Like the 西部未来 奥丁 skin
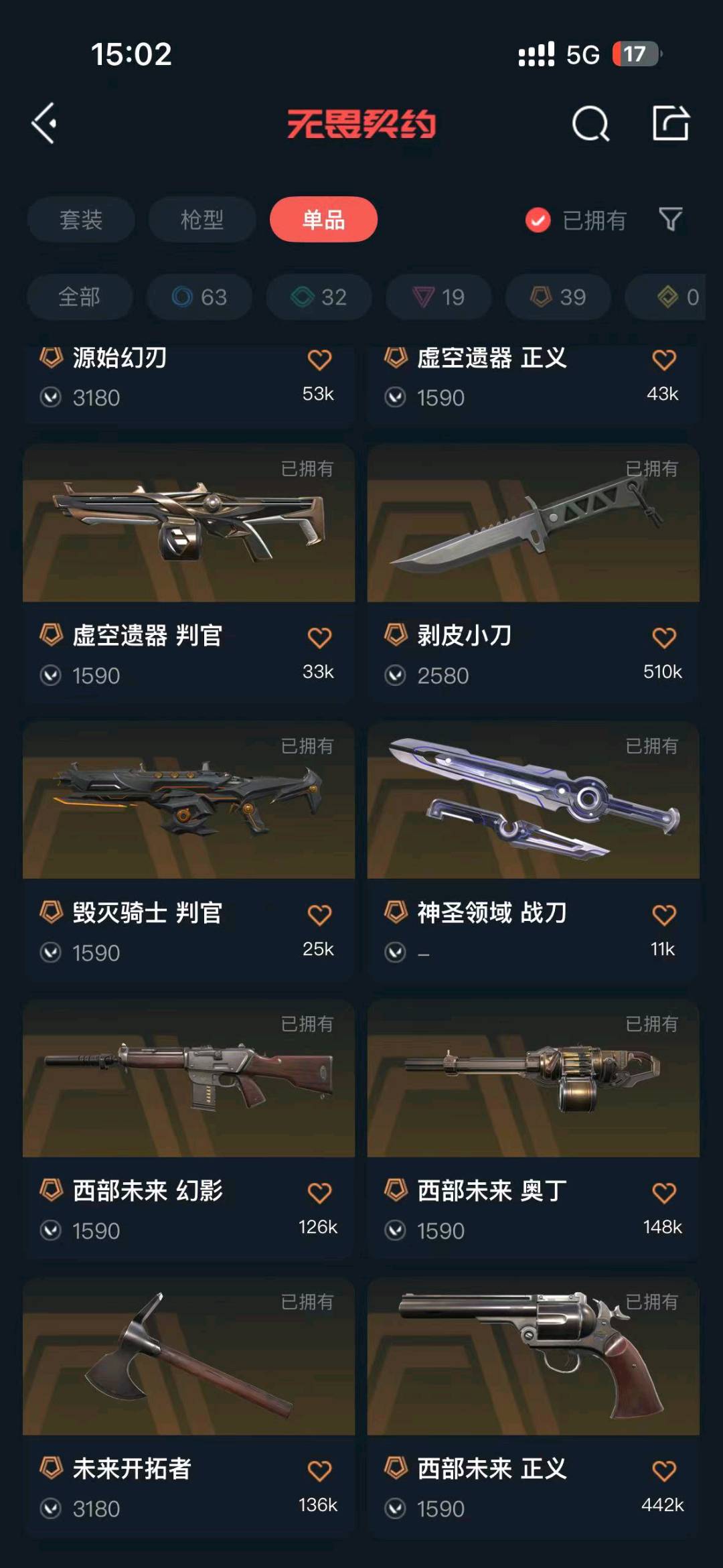 click(663, 1193)
